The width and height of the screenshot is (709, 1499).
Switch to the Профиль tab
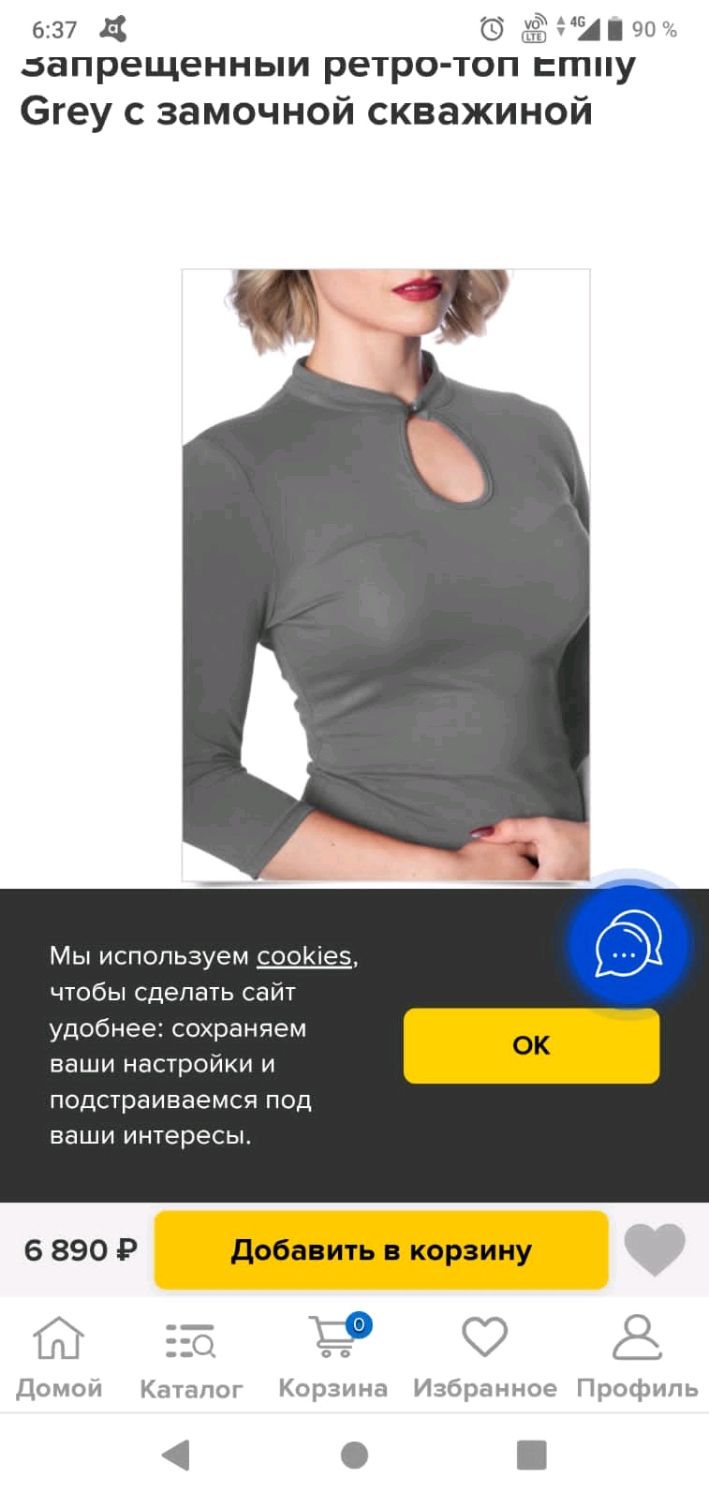[637, 1357]
